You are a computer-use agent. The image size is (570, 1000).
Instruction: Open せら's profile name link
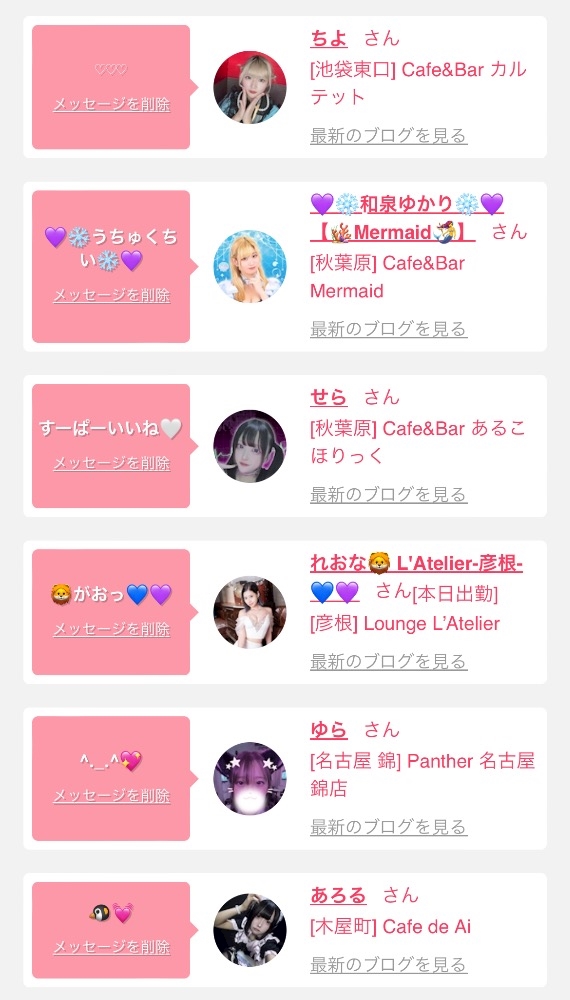pos(329,397)
